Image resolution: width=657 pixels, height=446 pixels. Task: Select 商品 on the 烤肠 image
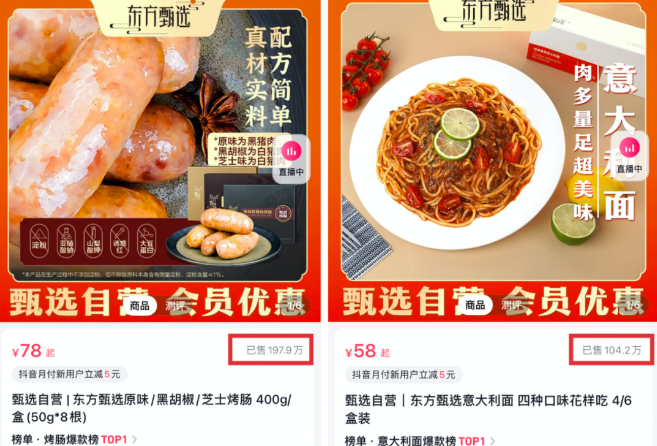tap(141, 306)
